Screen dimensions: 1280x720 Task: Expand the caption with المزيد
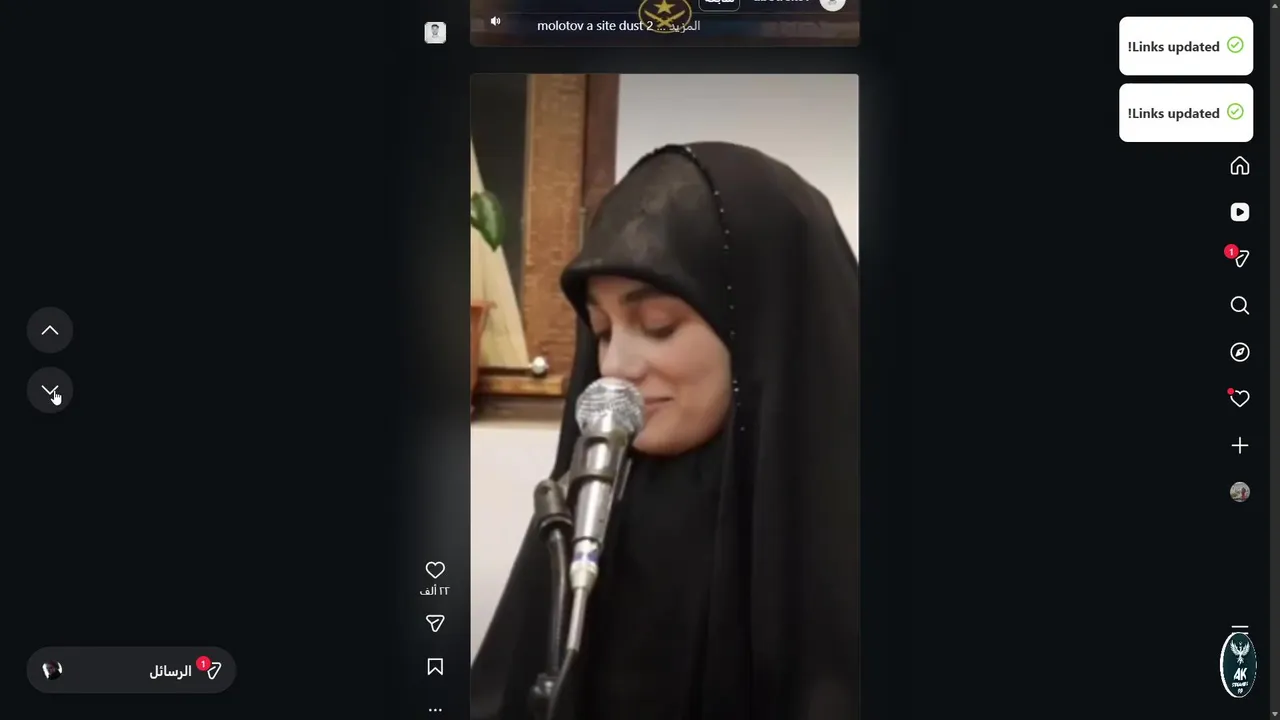click(x=683, y=26)
